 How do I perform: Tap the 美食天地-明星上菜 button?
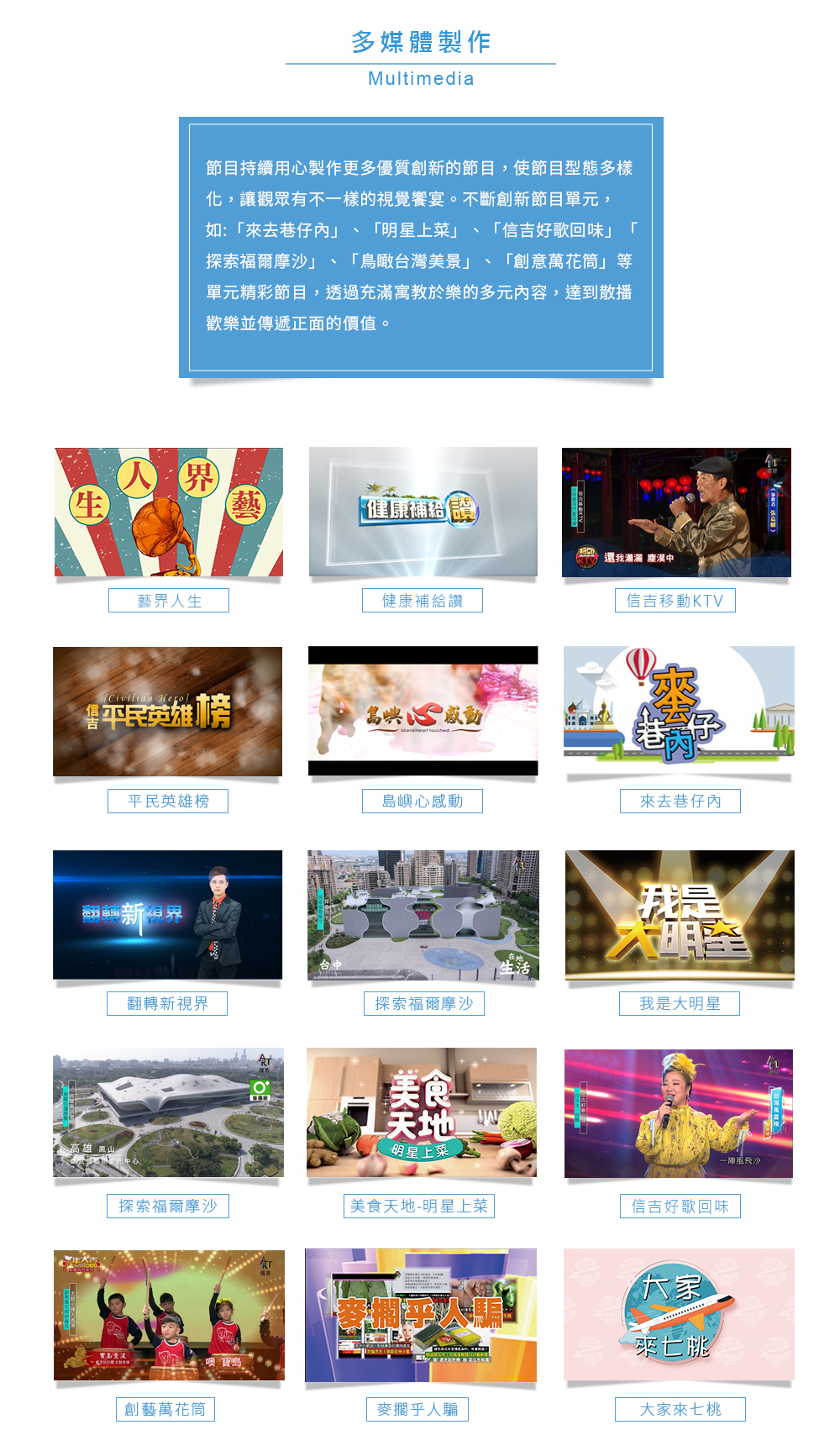click(x=419, y=1207)
